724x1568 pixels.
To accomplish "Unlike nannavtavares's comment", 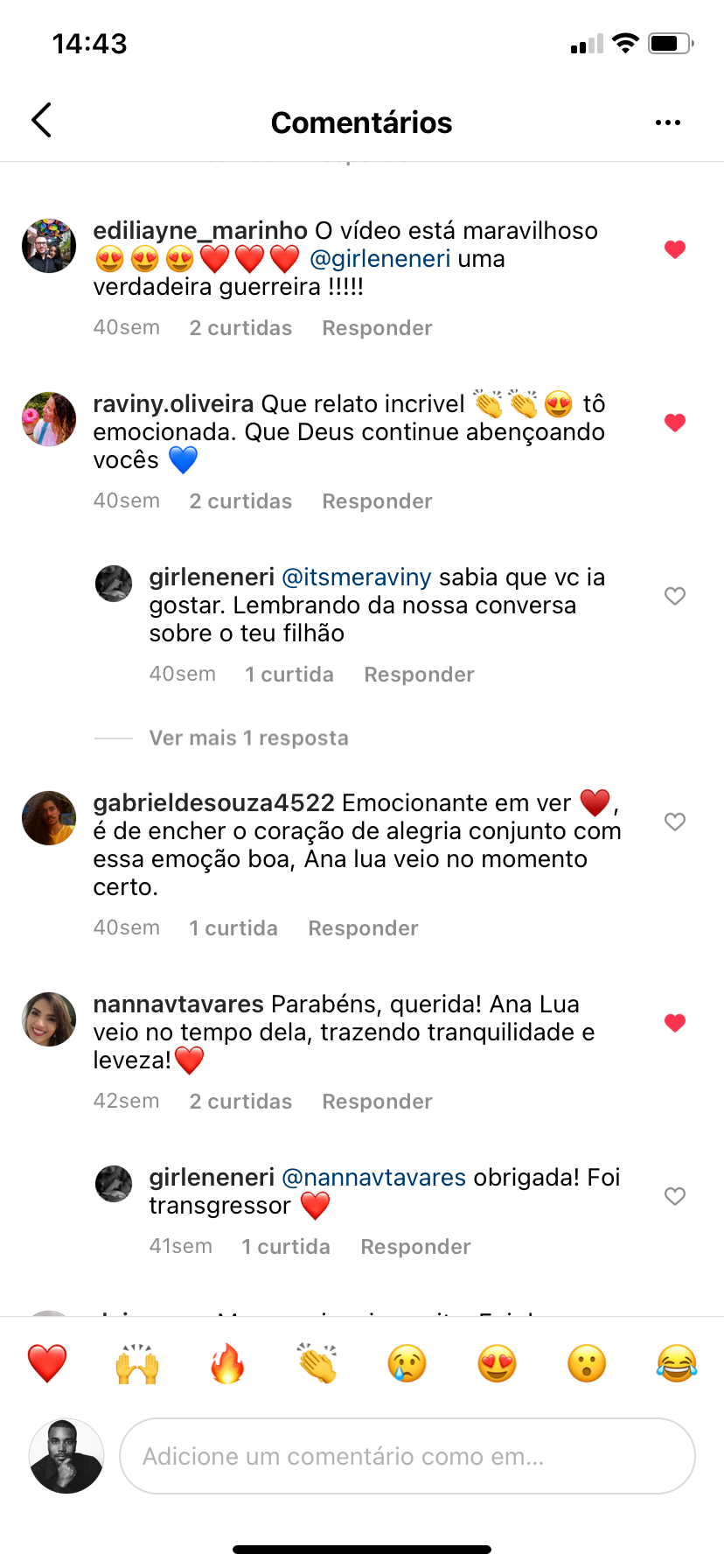I will pos(675,1023).
